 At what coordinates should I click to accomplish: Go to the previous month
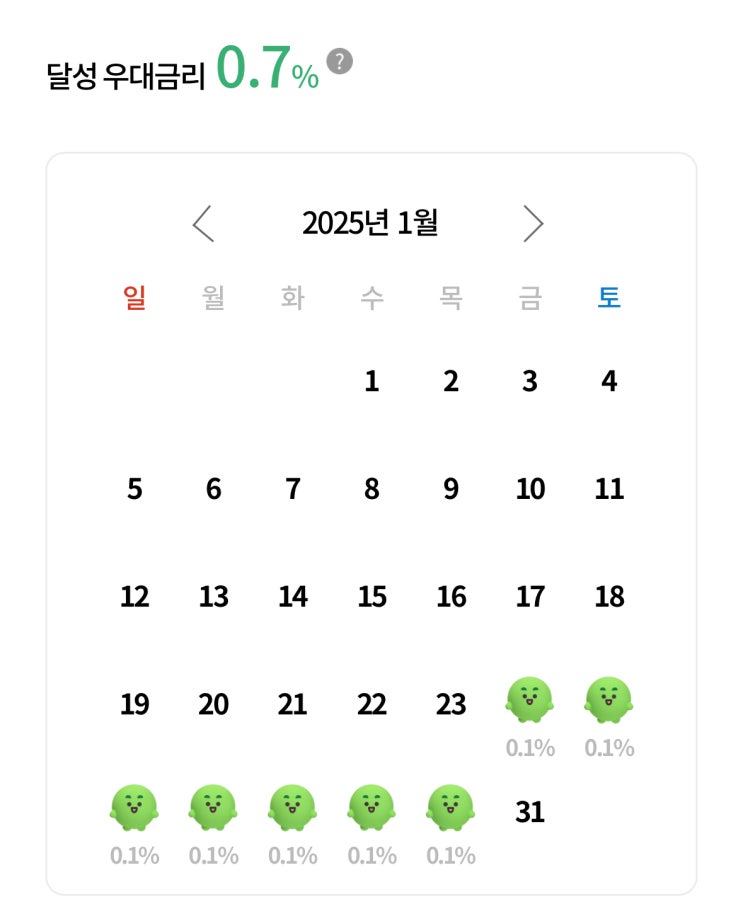[204, 223]
